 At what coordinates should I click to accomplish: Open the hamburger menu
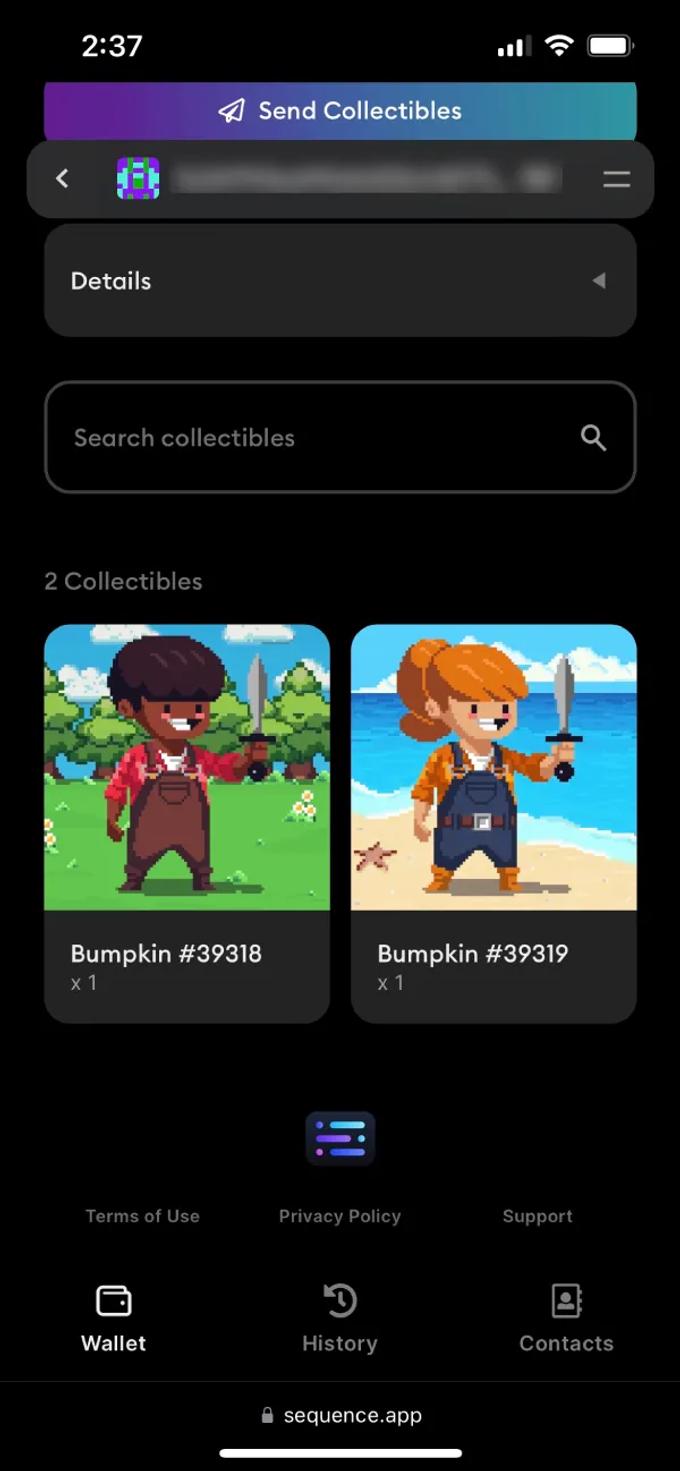tap(616, 179)
